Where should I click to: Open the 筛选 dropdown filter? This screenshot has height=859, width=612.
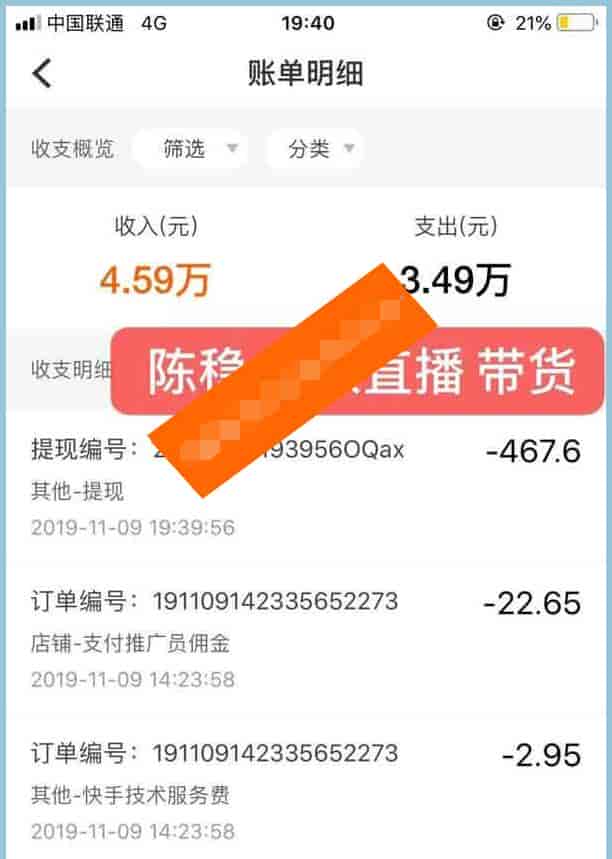click(x=194, y=150)
